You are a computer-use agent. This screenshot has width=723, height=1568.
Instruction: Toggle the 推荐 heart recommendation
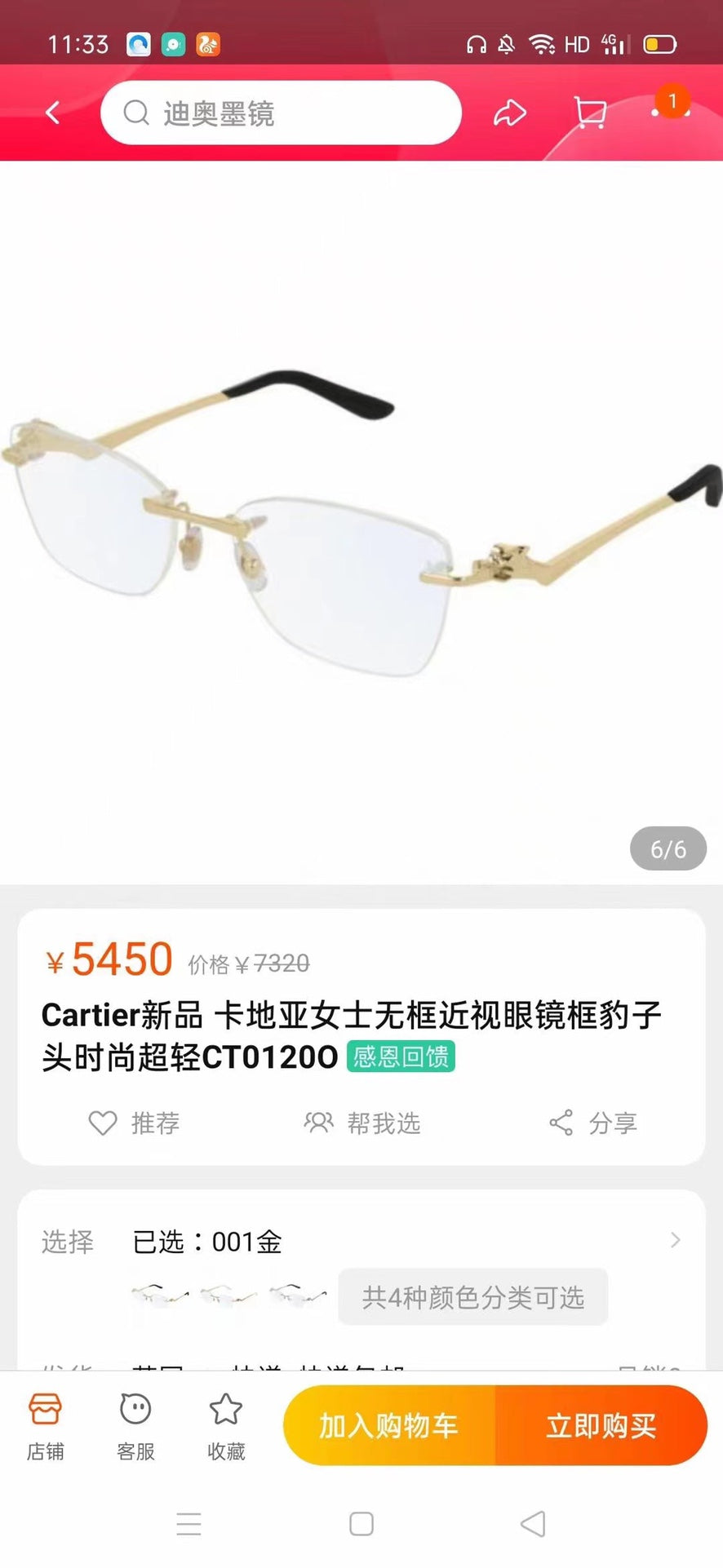134,1123
